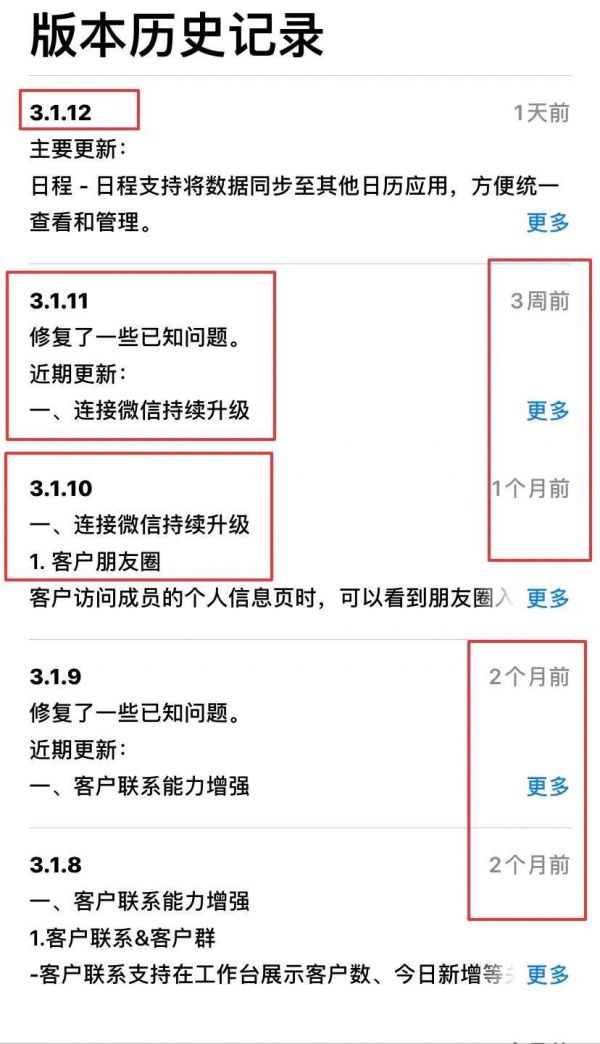
Task: Tap 更多 in the 3.1.10 entry
Action: click(548, 598)
